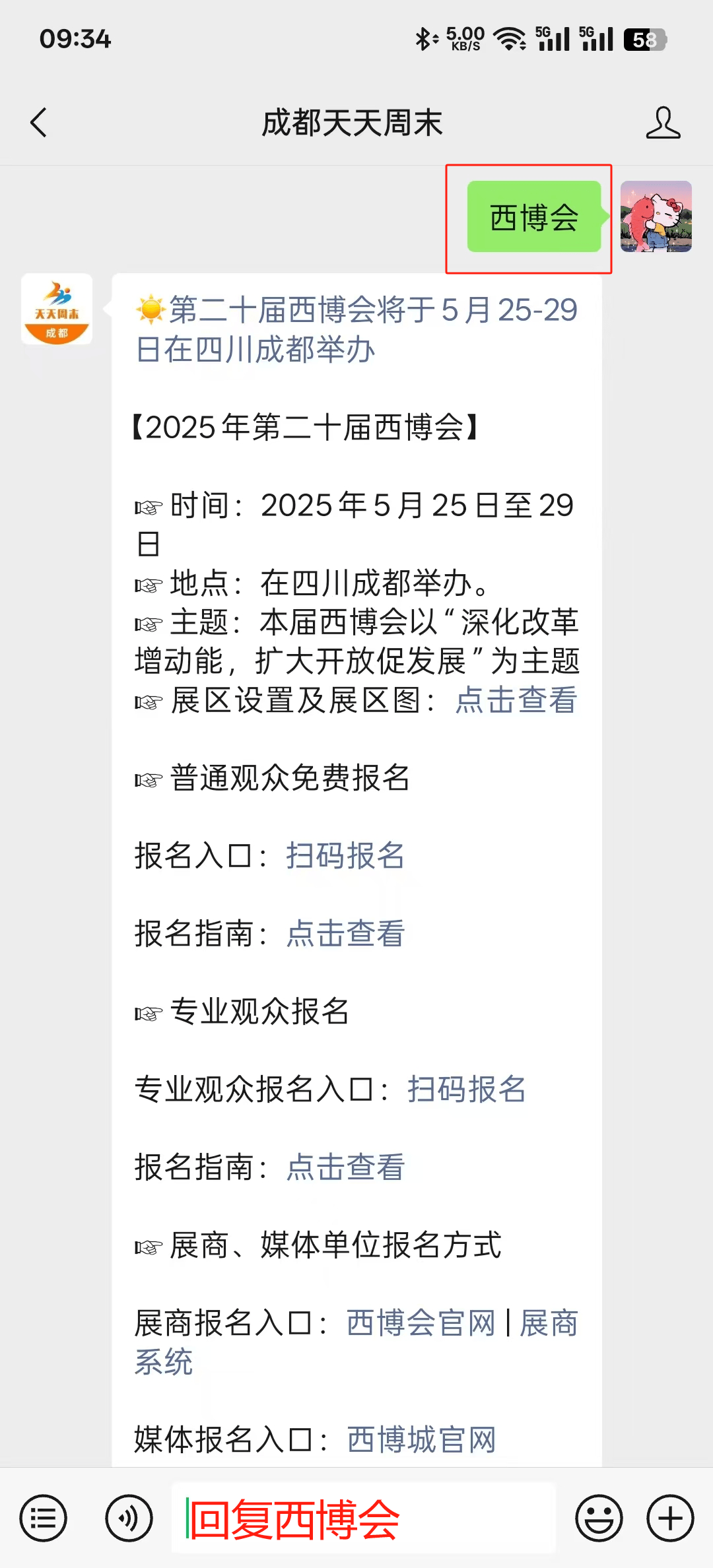Go back from 成都天天周末 chat
Viewport: 713px width, 1568px height.
coord(39,123)
